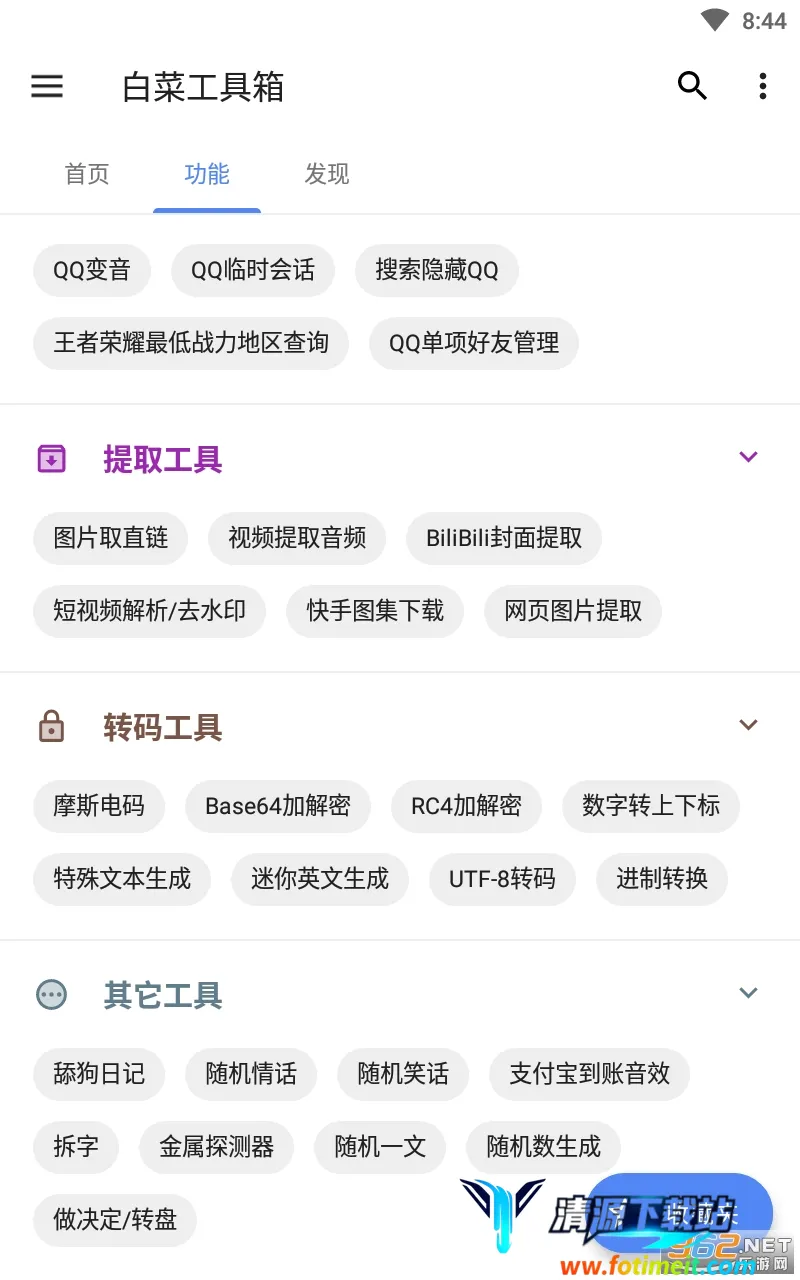
Task: Switch to the 发现 tab
Action: click(327, 174)
